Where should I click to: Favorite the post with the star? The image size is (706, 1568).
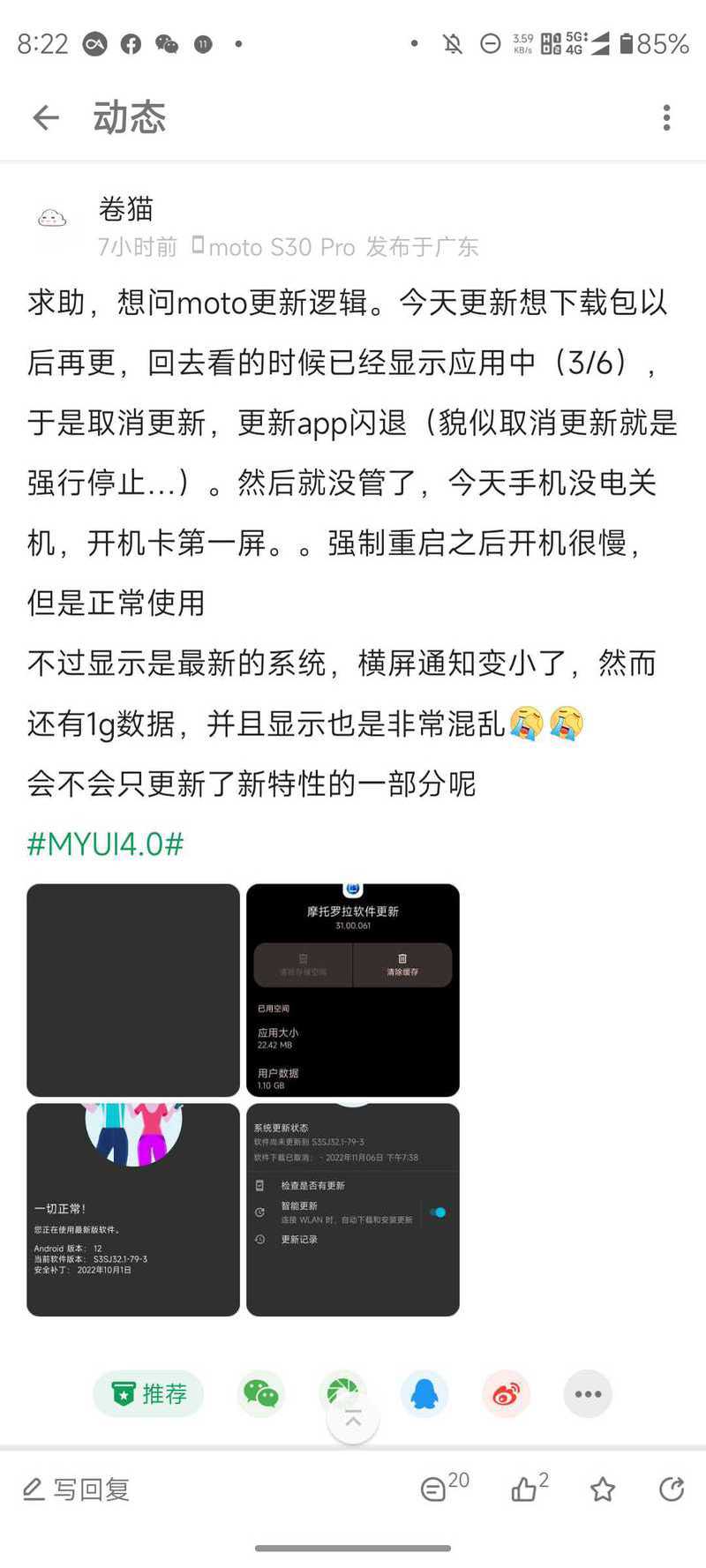[603, 1489]
